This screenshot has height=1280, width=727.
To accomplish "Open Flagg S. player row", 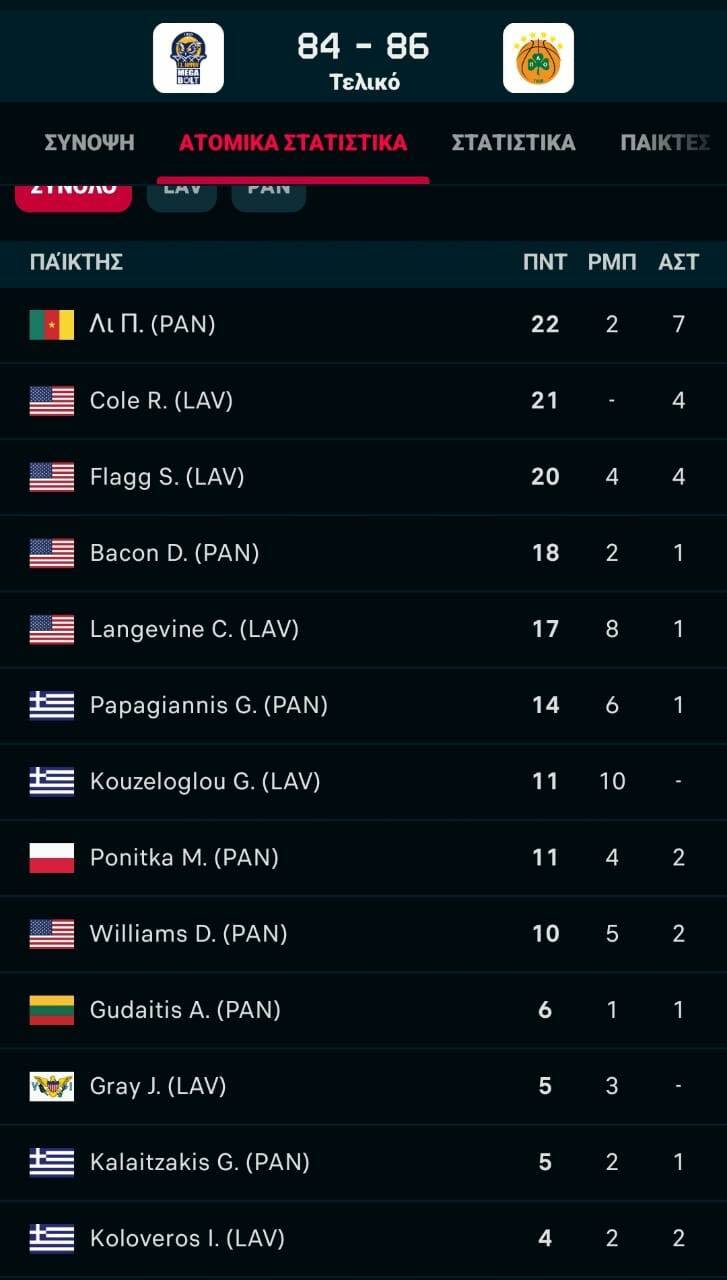I will pyautogui.click(x=363, y=477).
